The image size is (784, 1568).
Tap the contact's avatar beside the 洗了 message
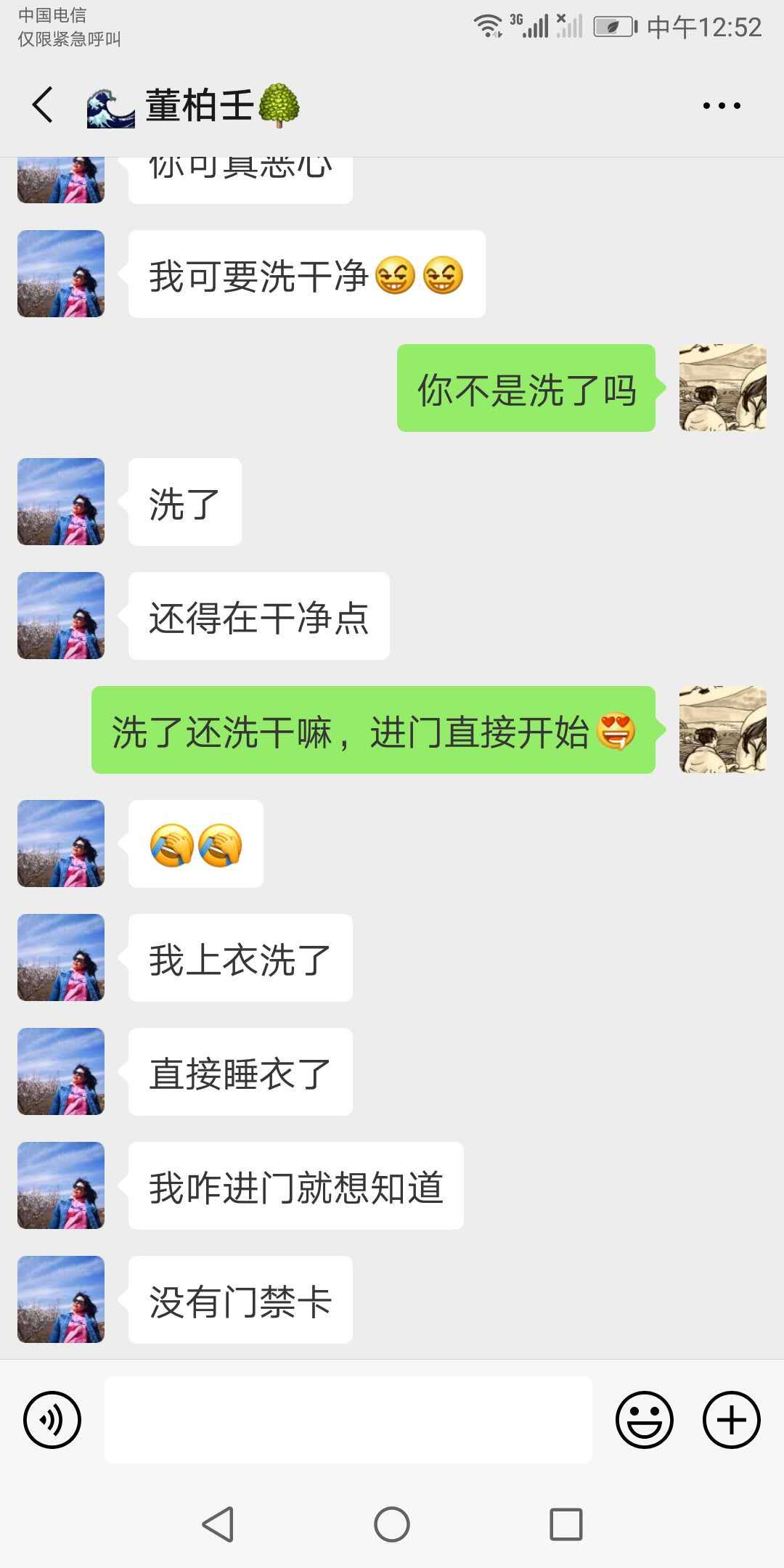60,501
